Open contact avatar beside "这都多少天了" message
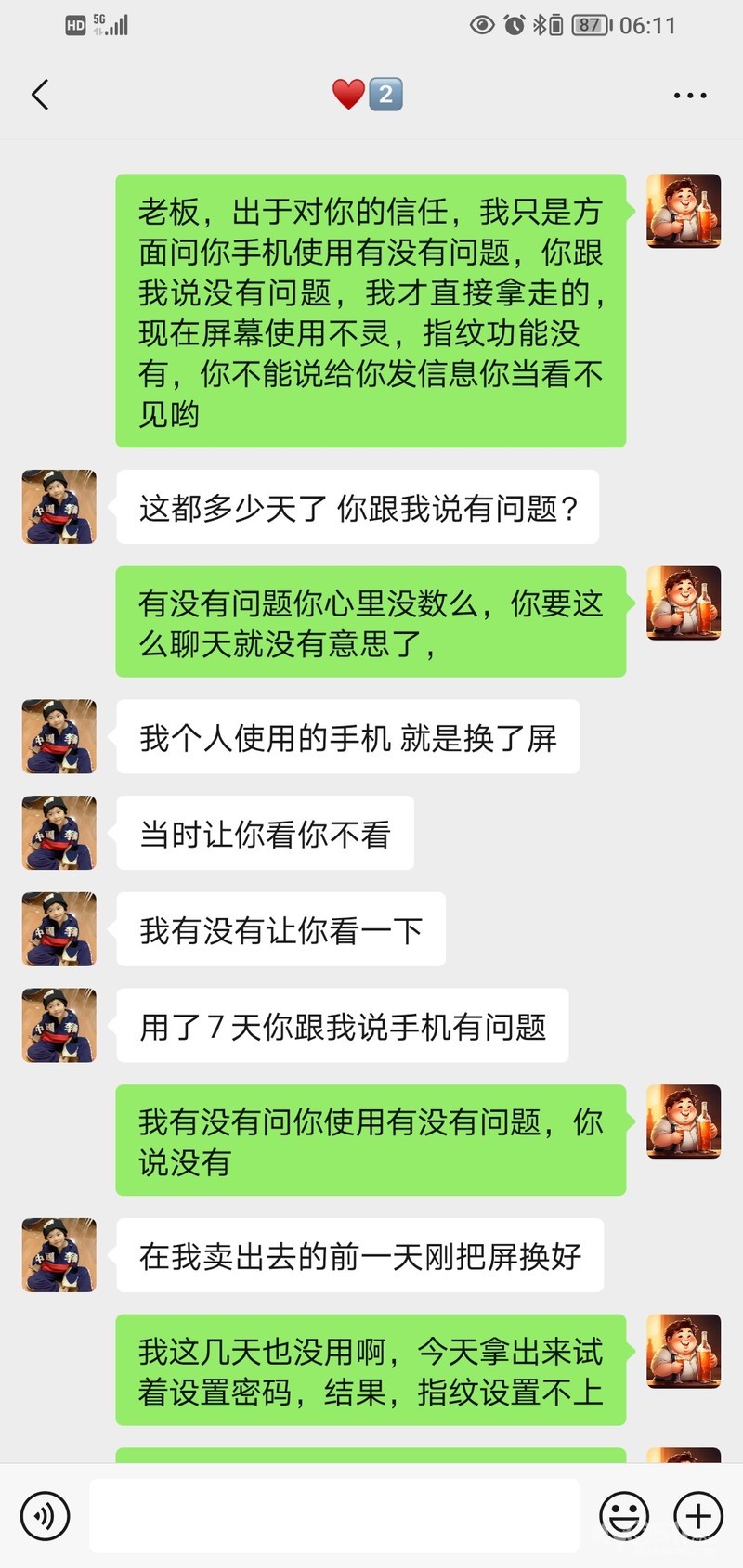Screen dimensions: 743x1568 click(x=59, y=507)
